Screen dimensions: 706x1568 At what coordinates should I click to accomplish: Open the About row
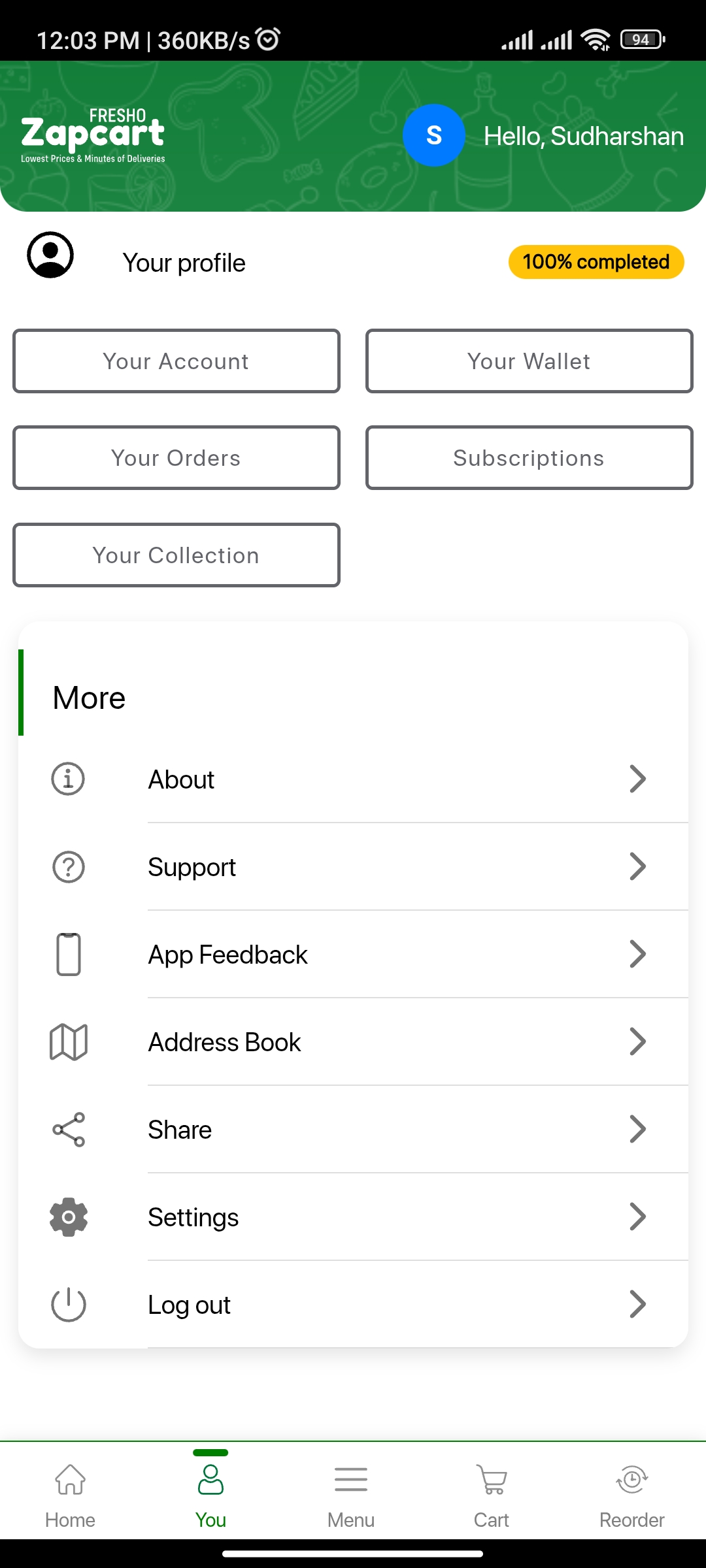(x=353, y=779)
